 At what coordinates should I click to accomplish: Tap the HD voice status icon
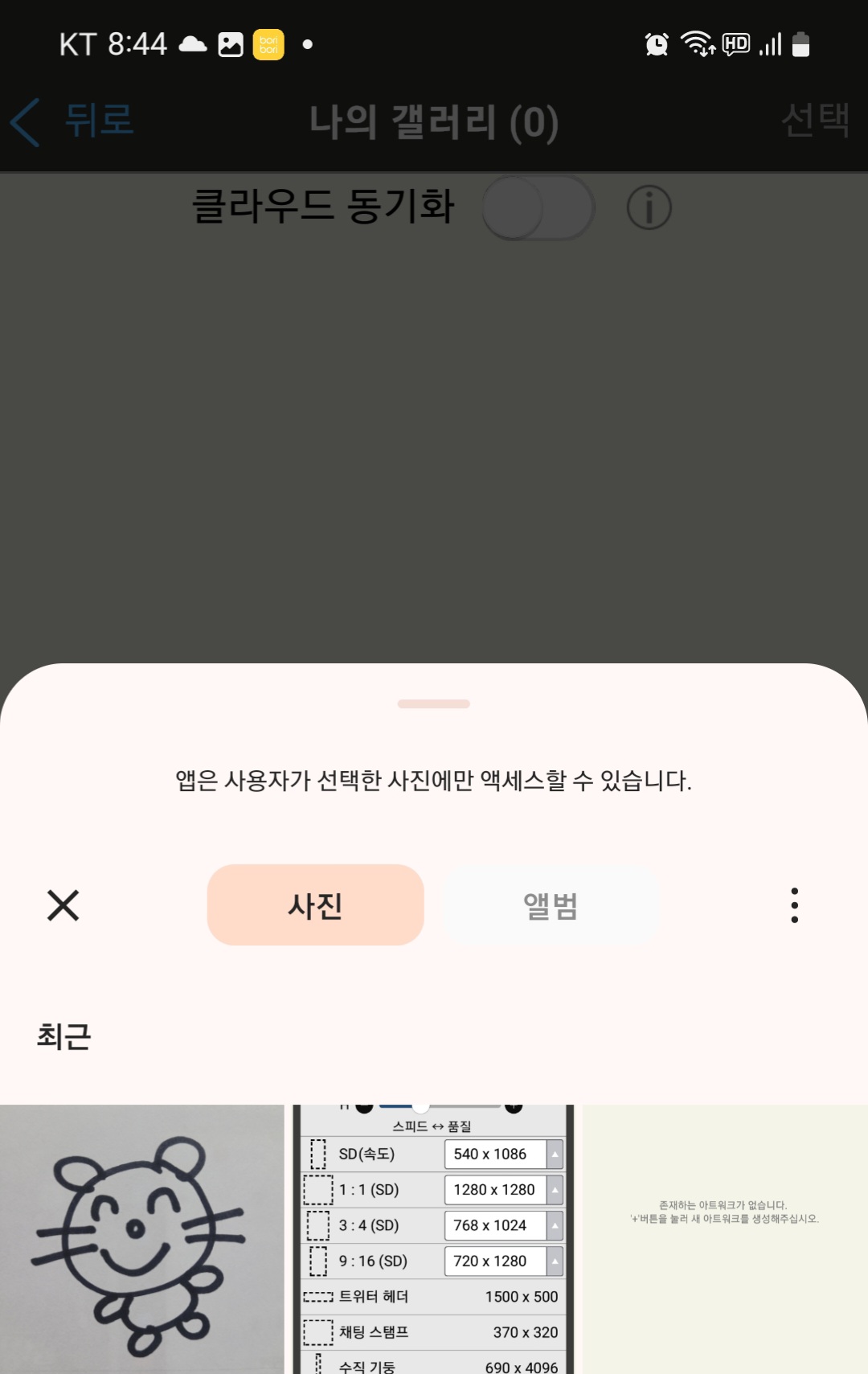(735, 43)
